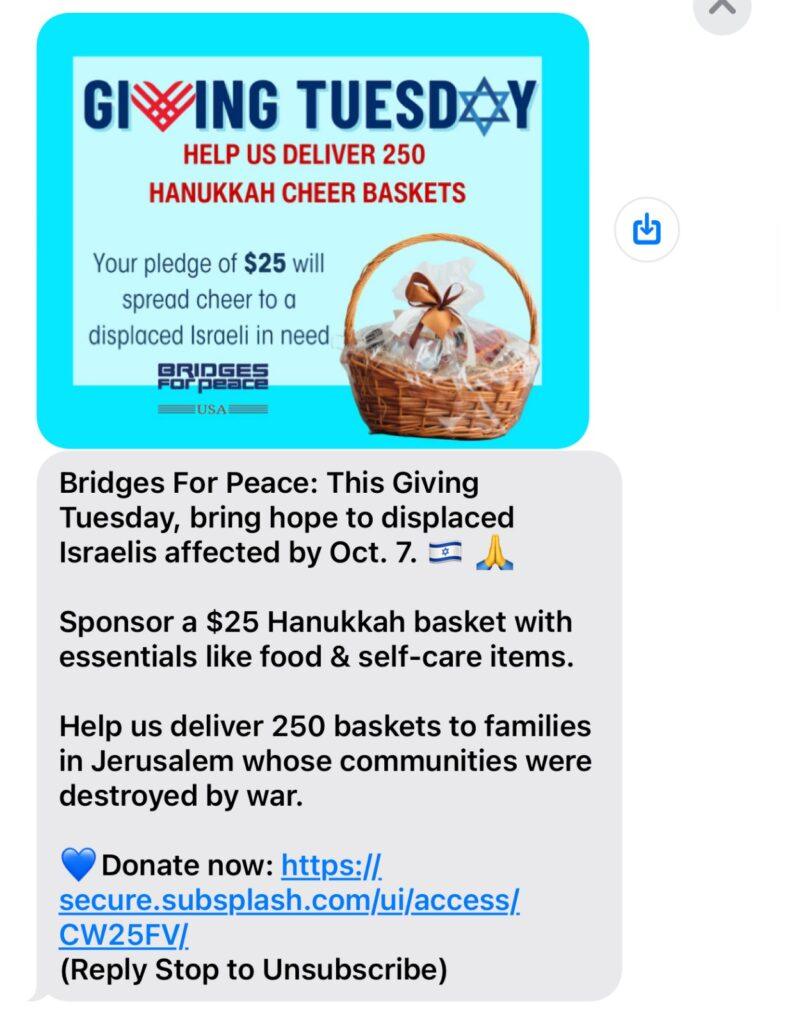This screenshot has height=1024, width=787.
Task: Open the secure.subsplash.com donation link
Action: pyautogui.click(x=289, y=900)
